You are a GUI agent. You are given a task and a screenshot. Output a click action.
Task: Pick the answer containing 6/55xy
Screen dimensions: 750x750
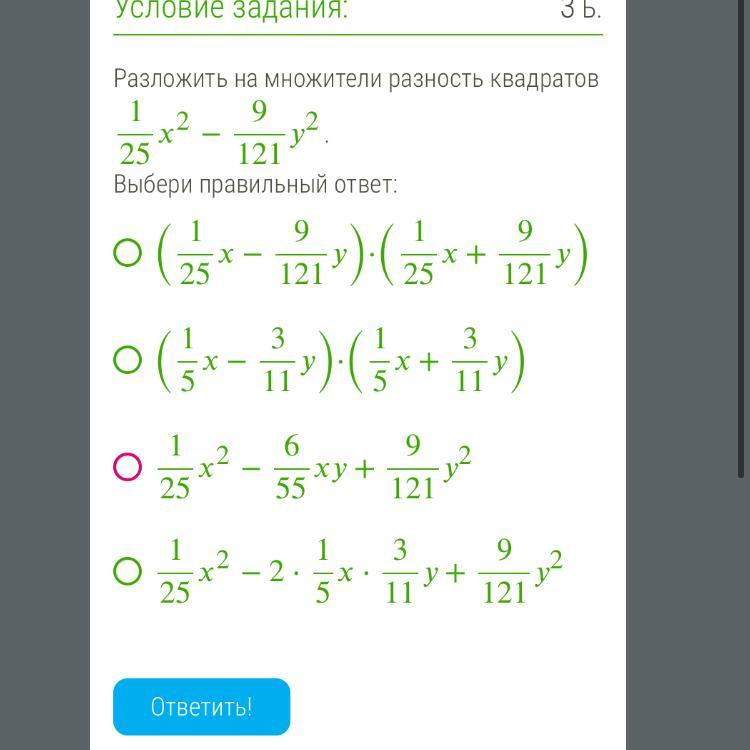click(x=127, y=467)
